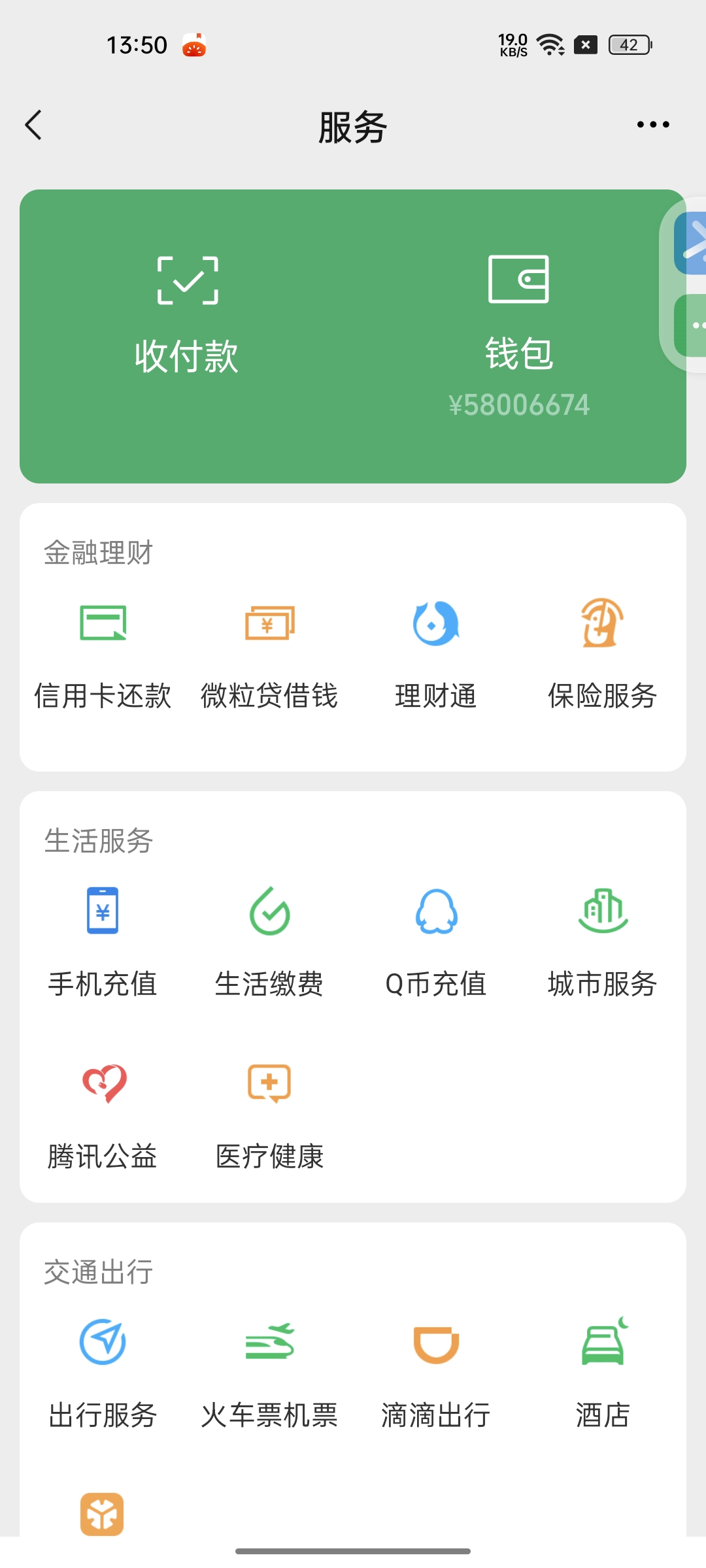The height and width of the screenshot is (1568, 706).
Task: Select 保险服务 insurance service
Action: (602, 653)
